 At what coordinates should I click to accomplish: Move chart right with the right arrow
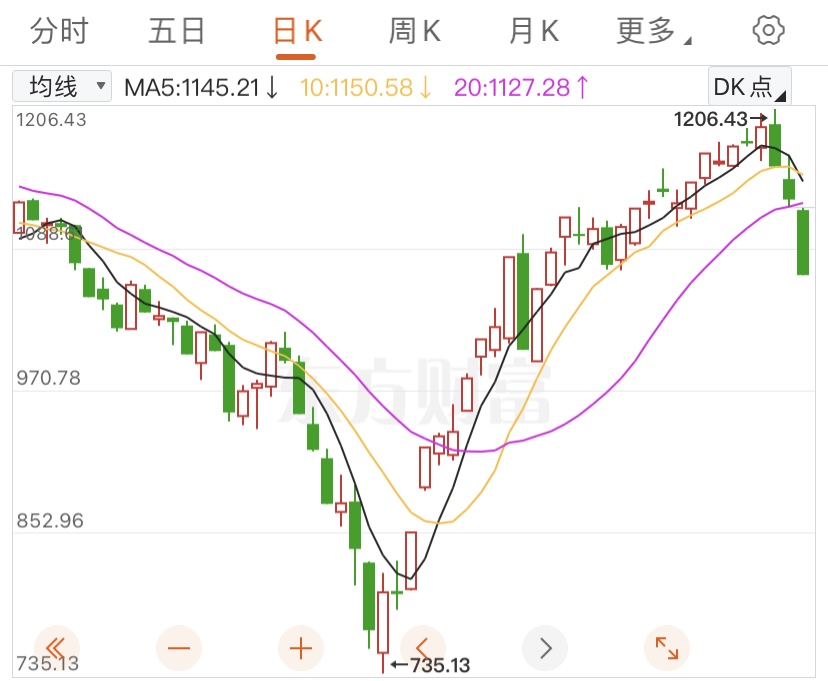(x=545, y=647)
